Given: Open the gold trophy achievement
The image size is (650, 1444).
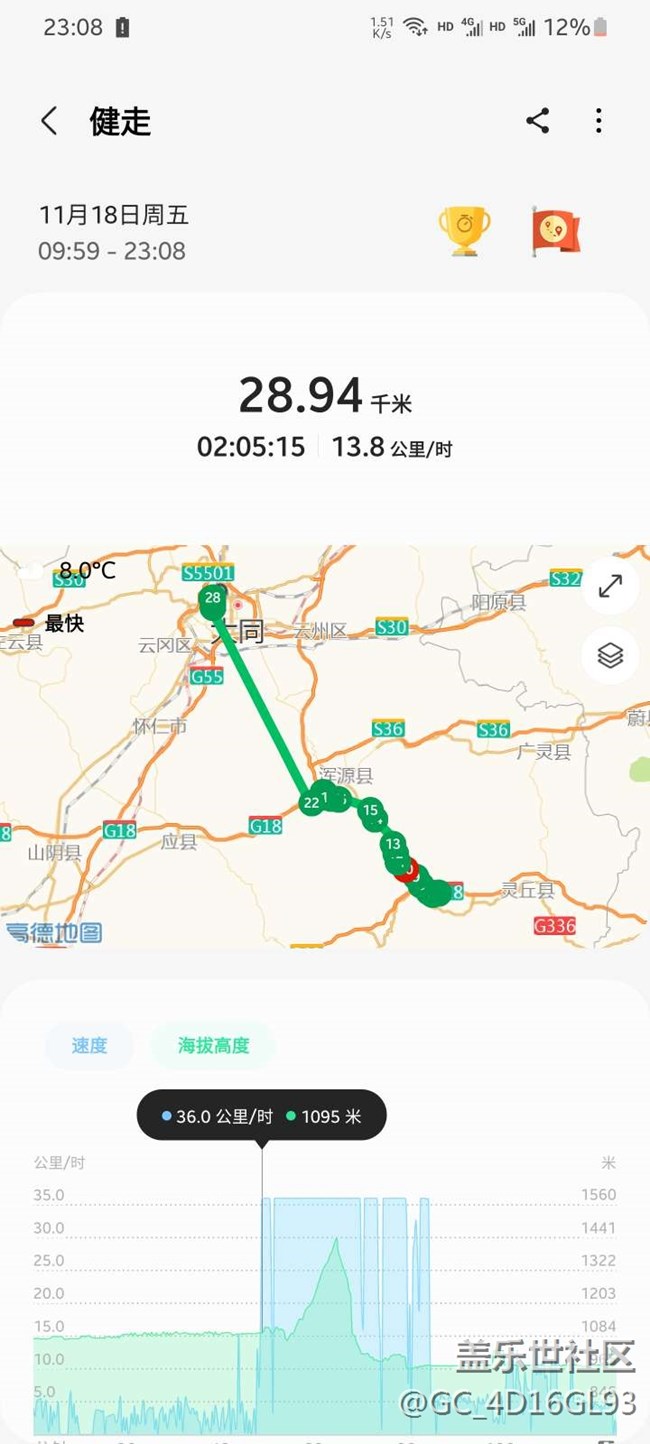Looking at the screenshot, I should coord(464,231).
